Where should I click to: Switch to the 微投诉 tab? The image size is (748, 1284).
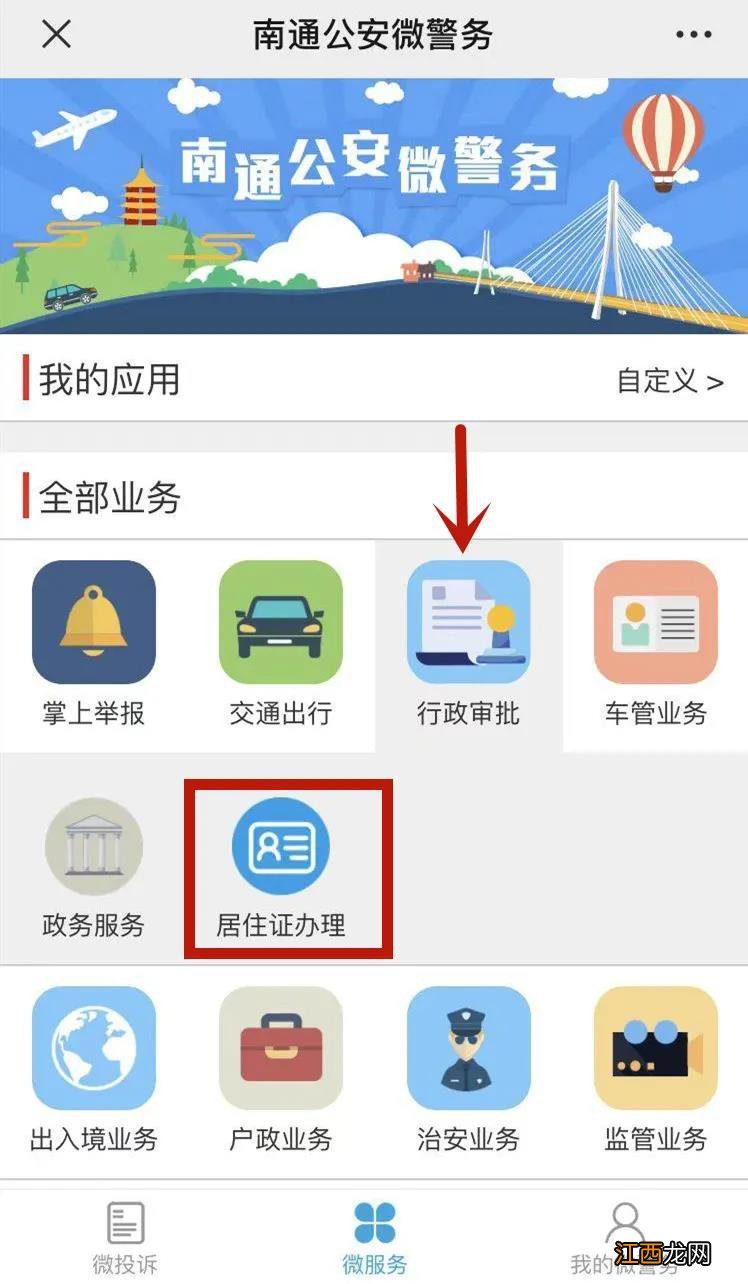123,1233
